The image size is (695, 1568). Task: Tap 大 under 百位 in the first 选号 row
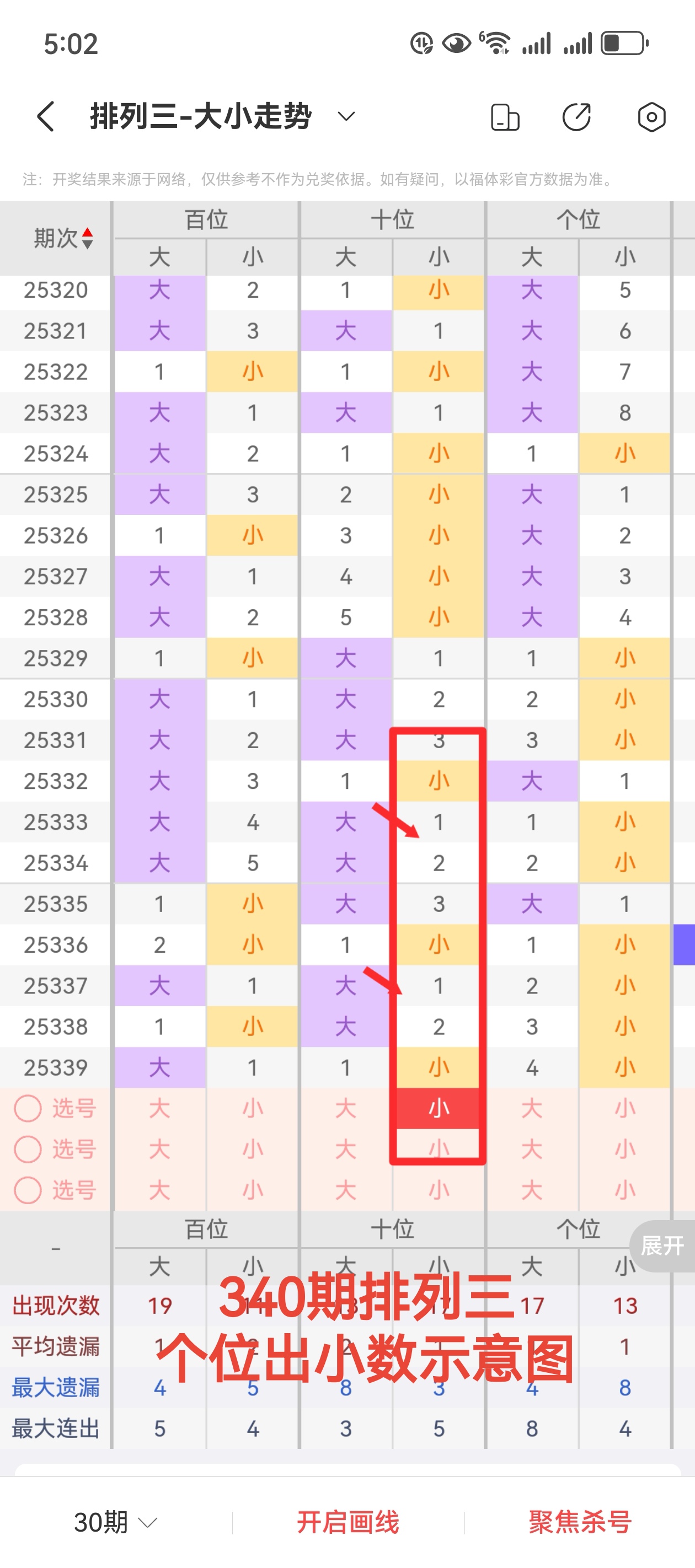pos(159,1108)
